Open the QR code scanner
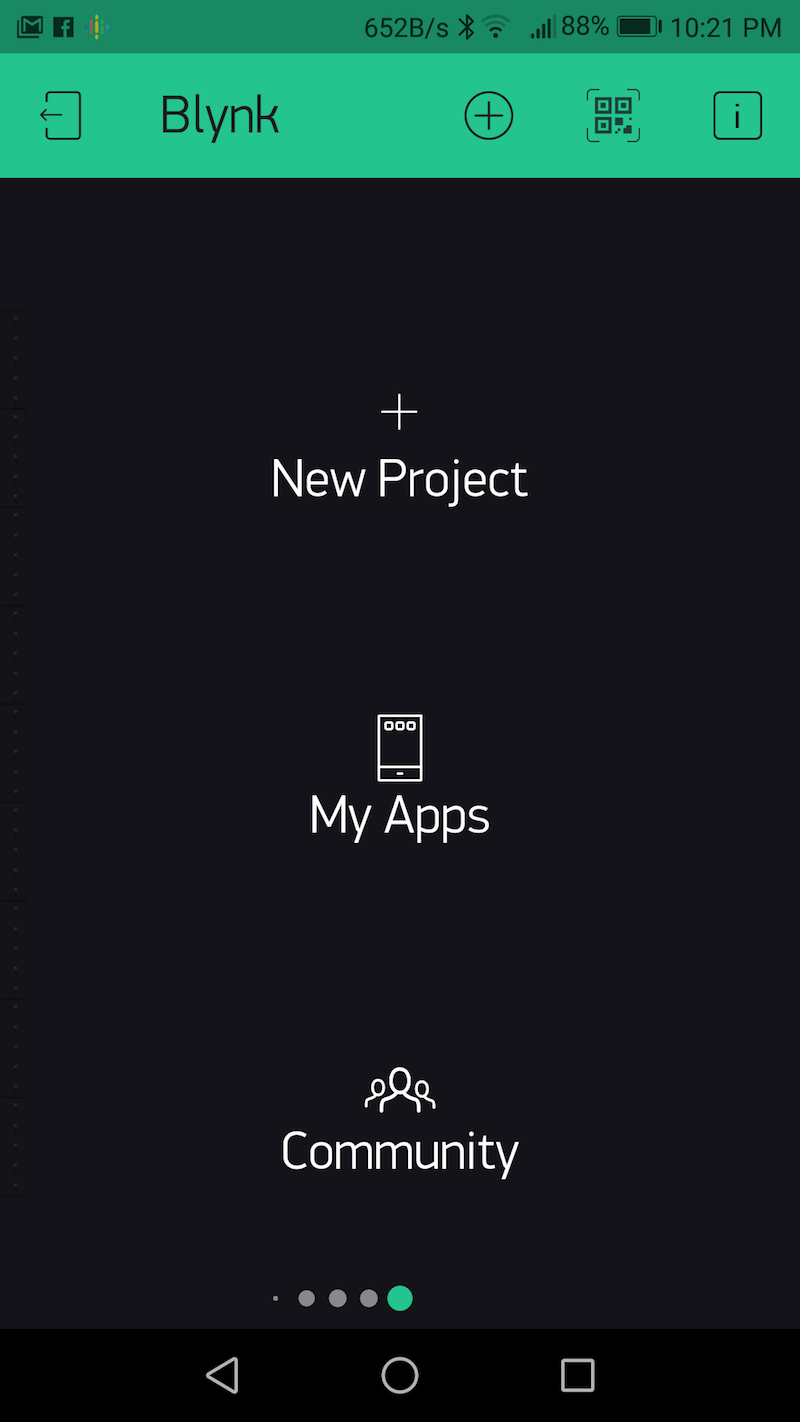Viewport: 800px width, 1422px height. 612,116
